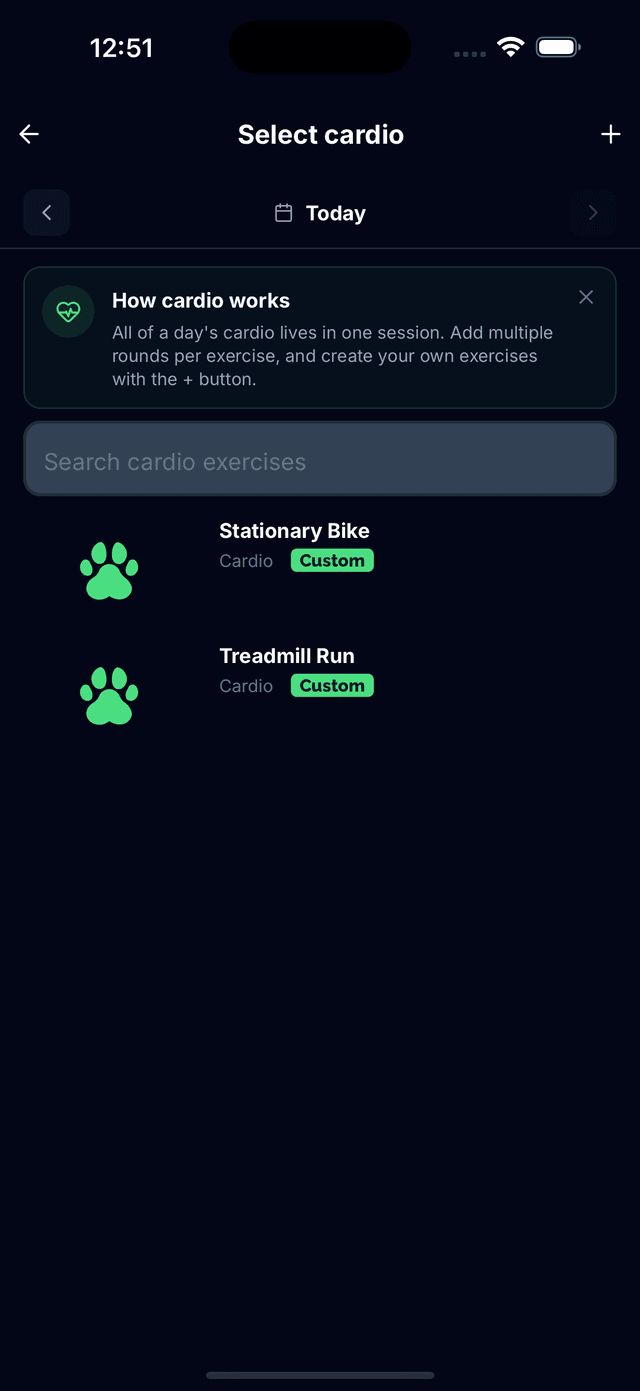Go to the previous day
The width and height of the screenshot is (640, 1391).
point(47,212)
